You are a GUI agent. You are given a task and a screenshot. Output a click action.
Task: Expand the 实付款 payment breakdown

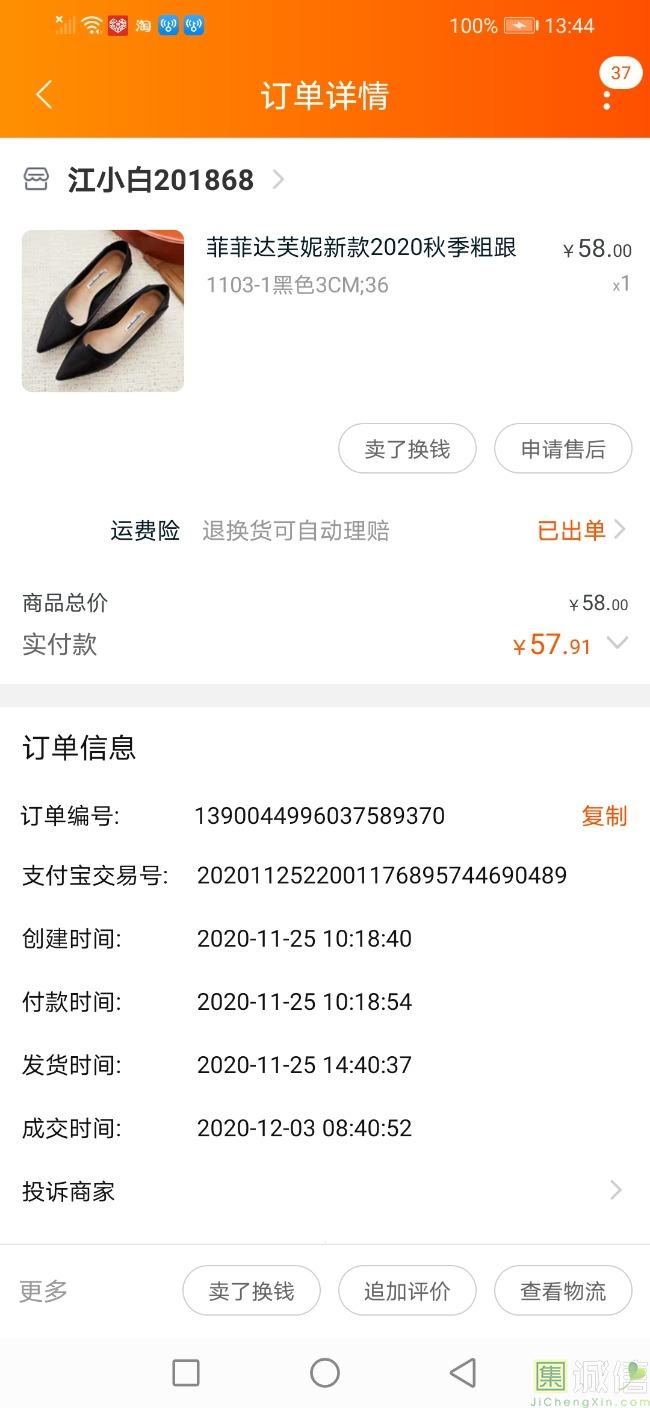point(618,644)
